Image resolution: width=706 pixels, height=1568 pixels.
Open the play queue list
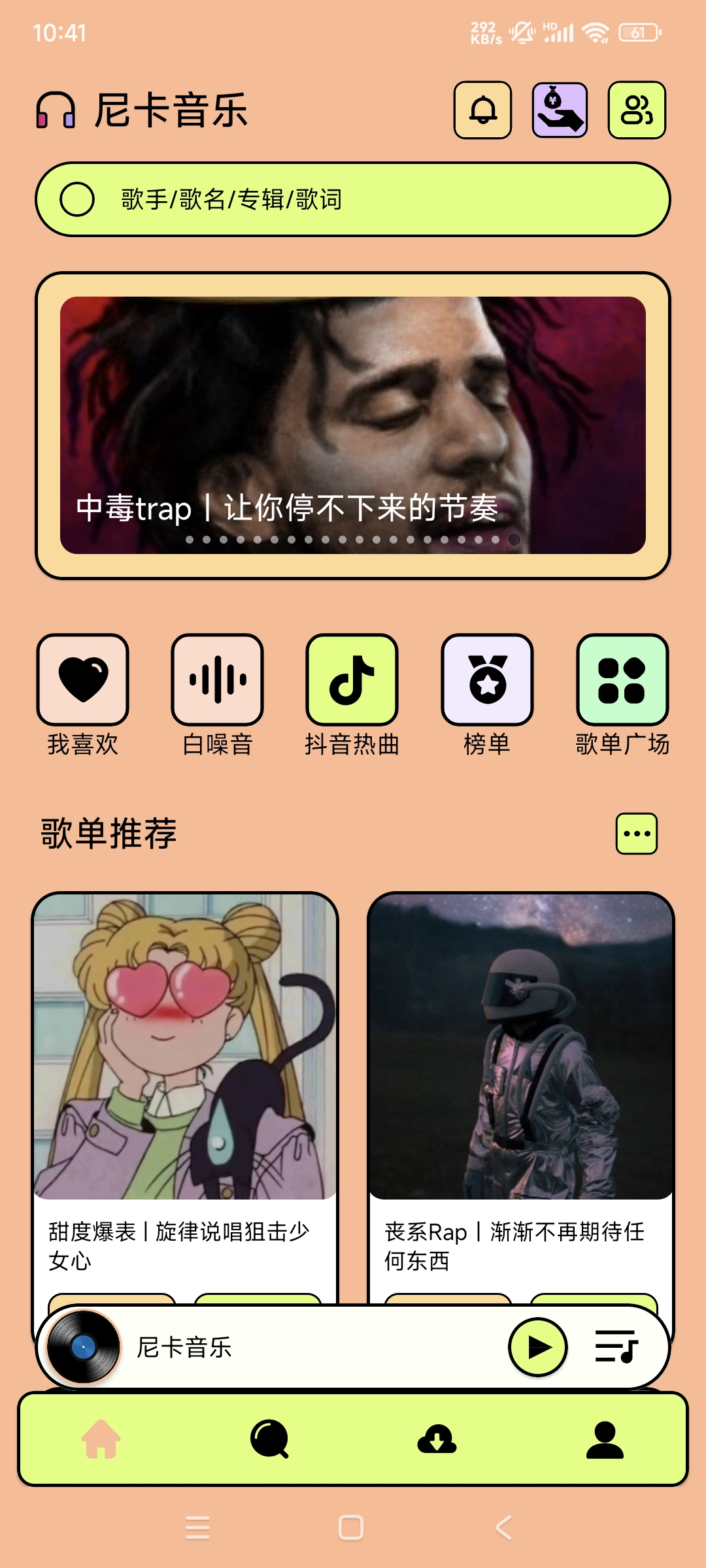pyautogui.click(x=616, y=1347)
